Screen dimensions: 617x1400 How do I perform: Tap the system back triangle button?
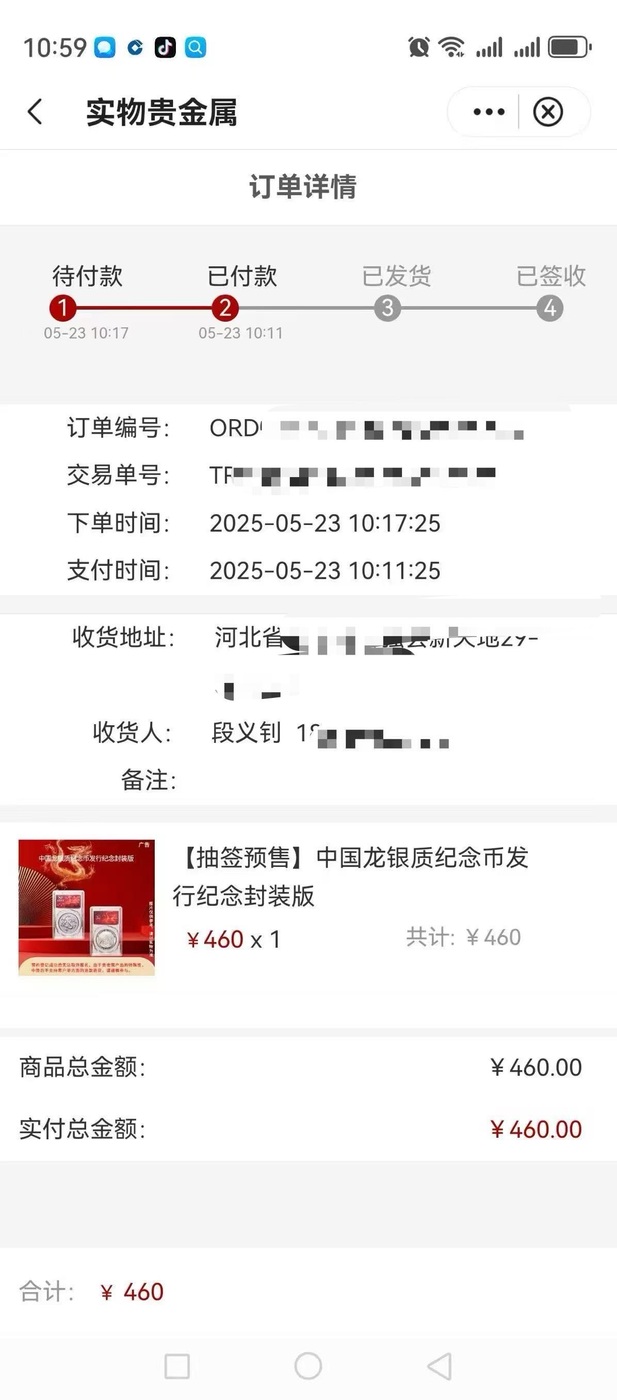tap(439, 1365)
